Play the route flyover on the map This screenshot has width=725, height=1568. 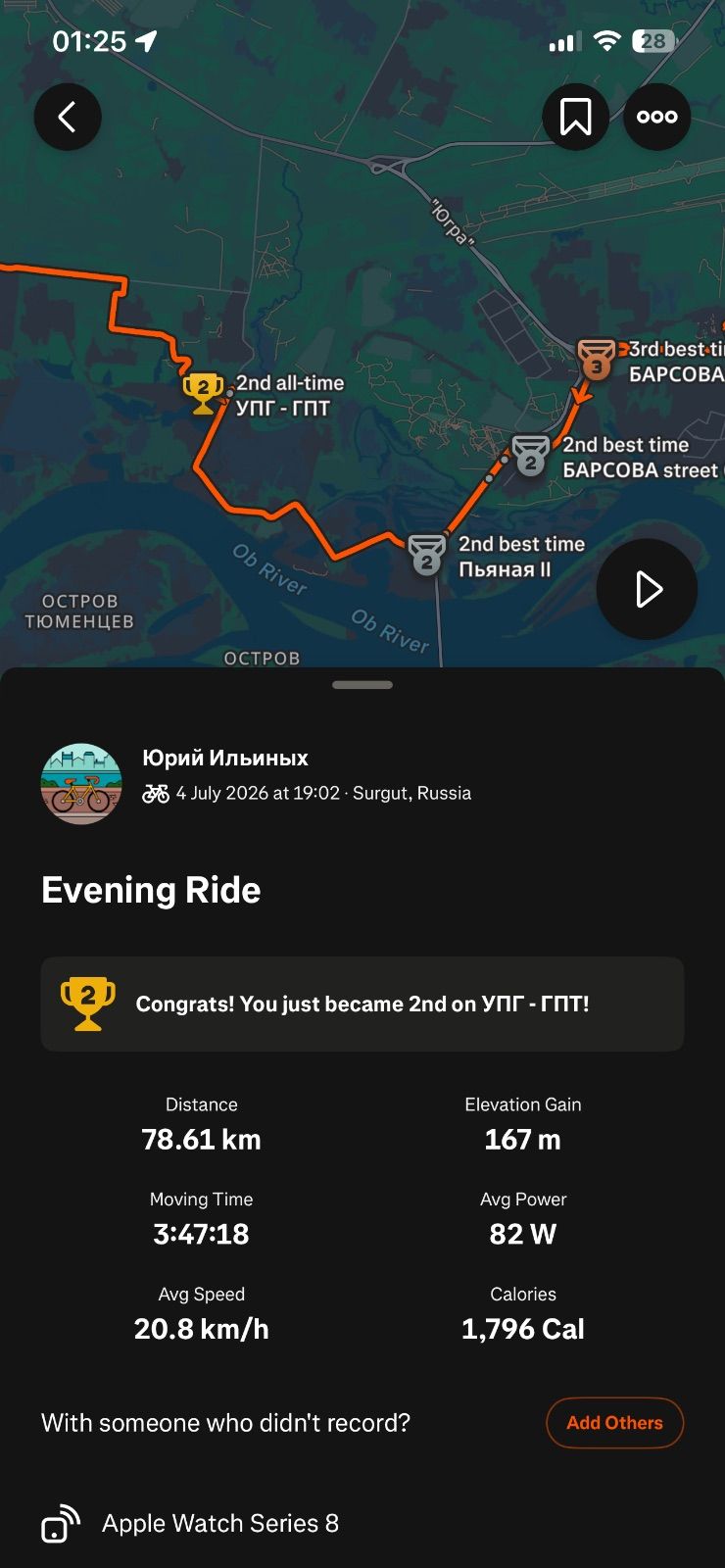coord(647,589)
